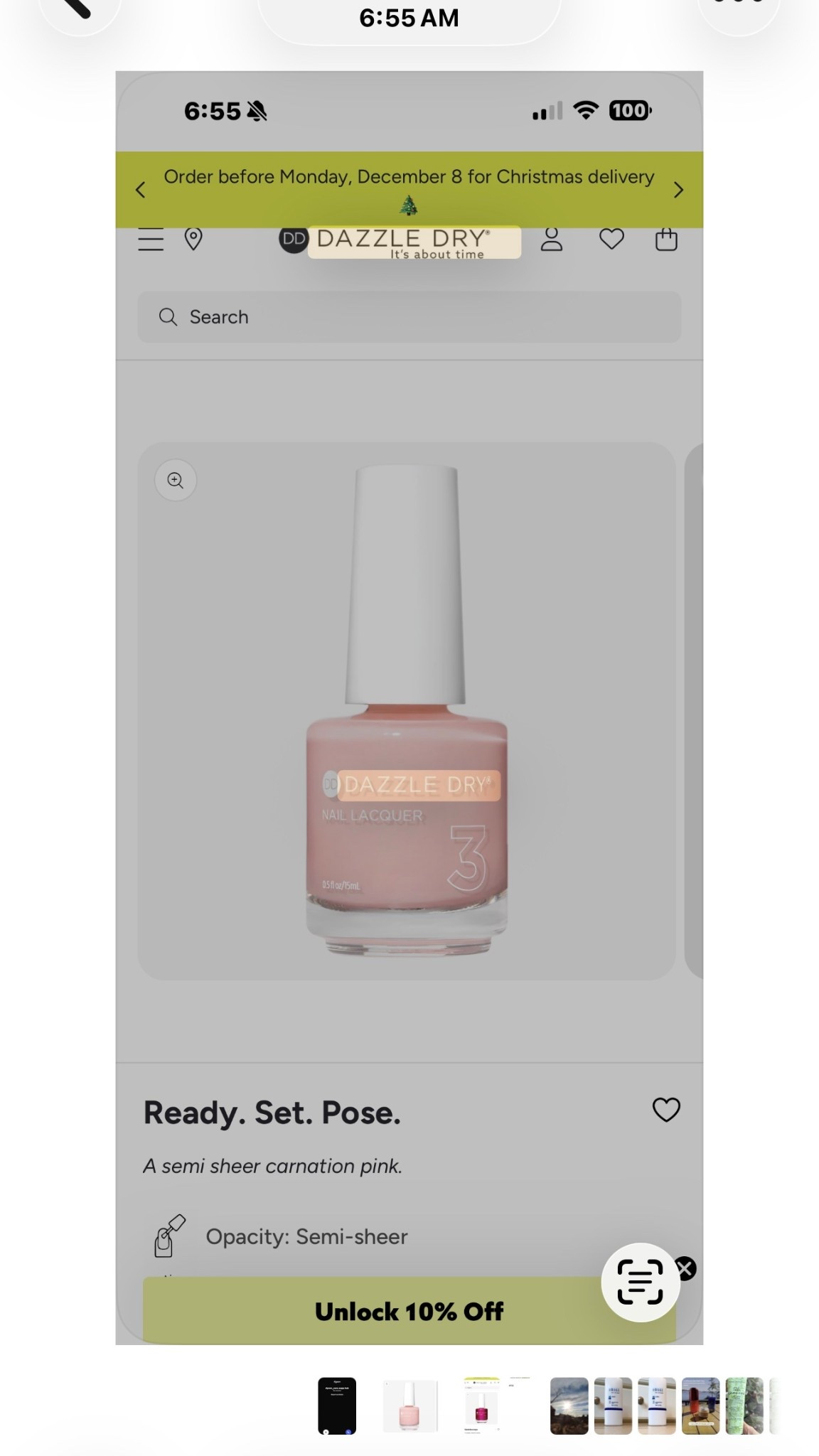Tap the 6:55 AM time display
This screenshot has width=819, height=1456.
pos(409,18)
